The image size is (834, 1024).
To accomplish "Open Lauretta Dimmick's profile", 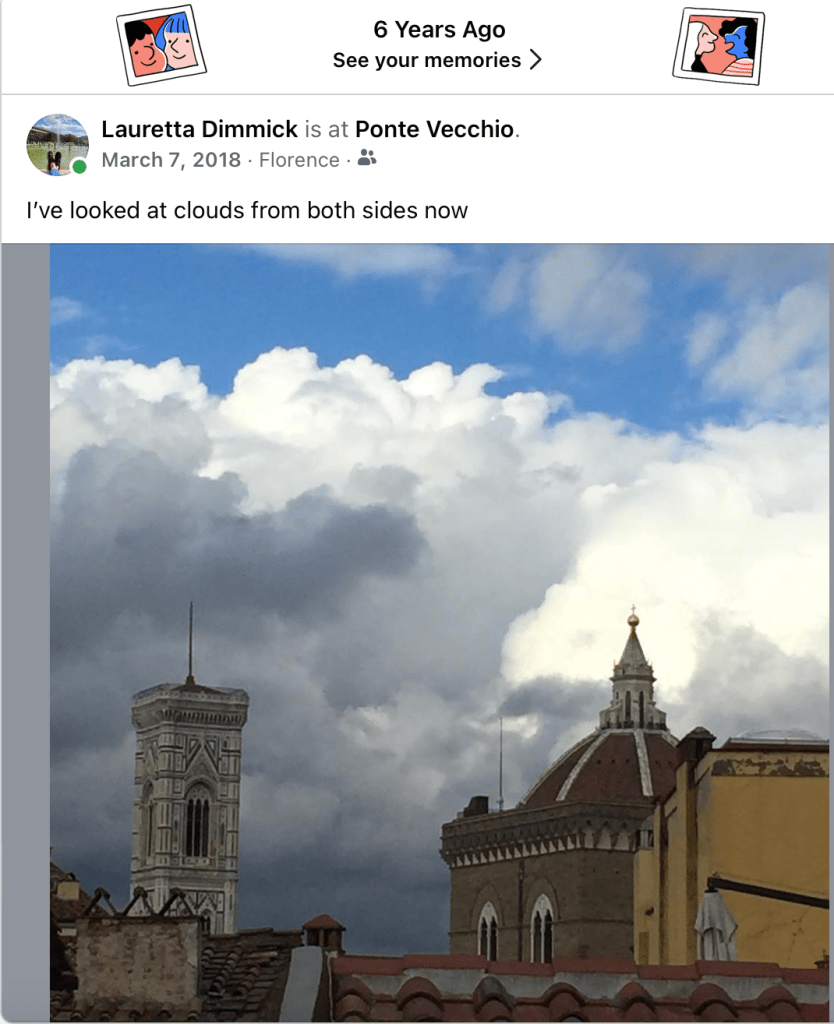I will (200, 129).
